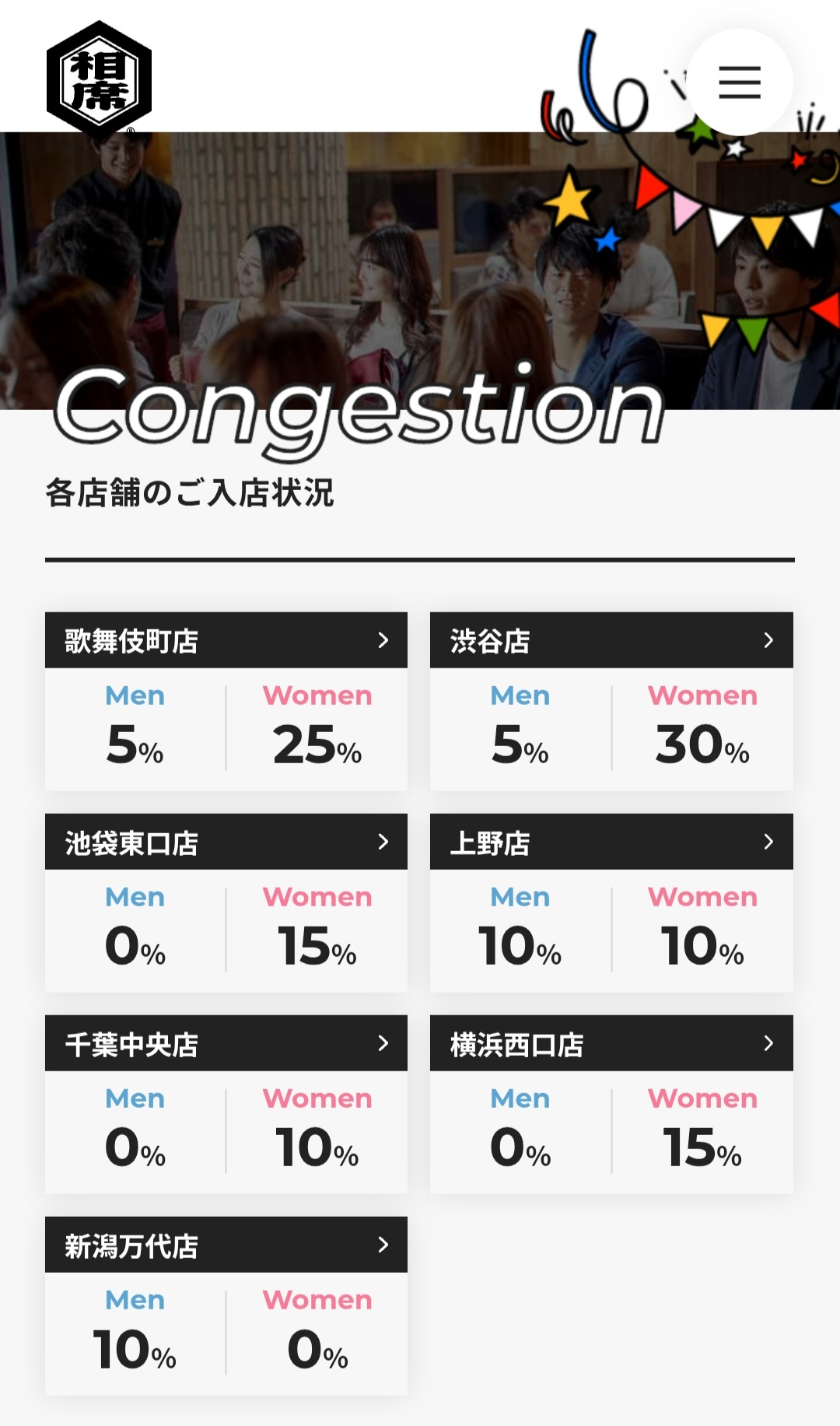View 渋谷店 congestion details
The width and height of the screenshot is (840, 1426).
[x=611, y=641]
